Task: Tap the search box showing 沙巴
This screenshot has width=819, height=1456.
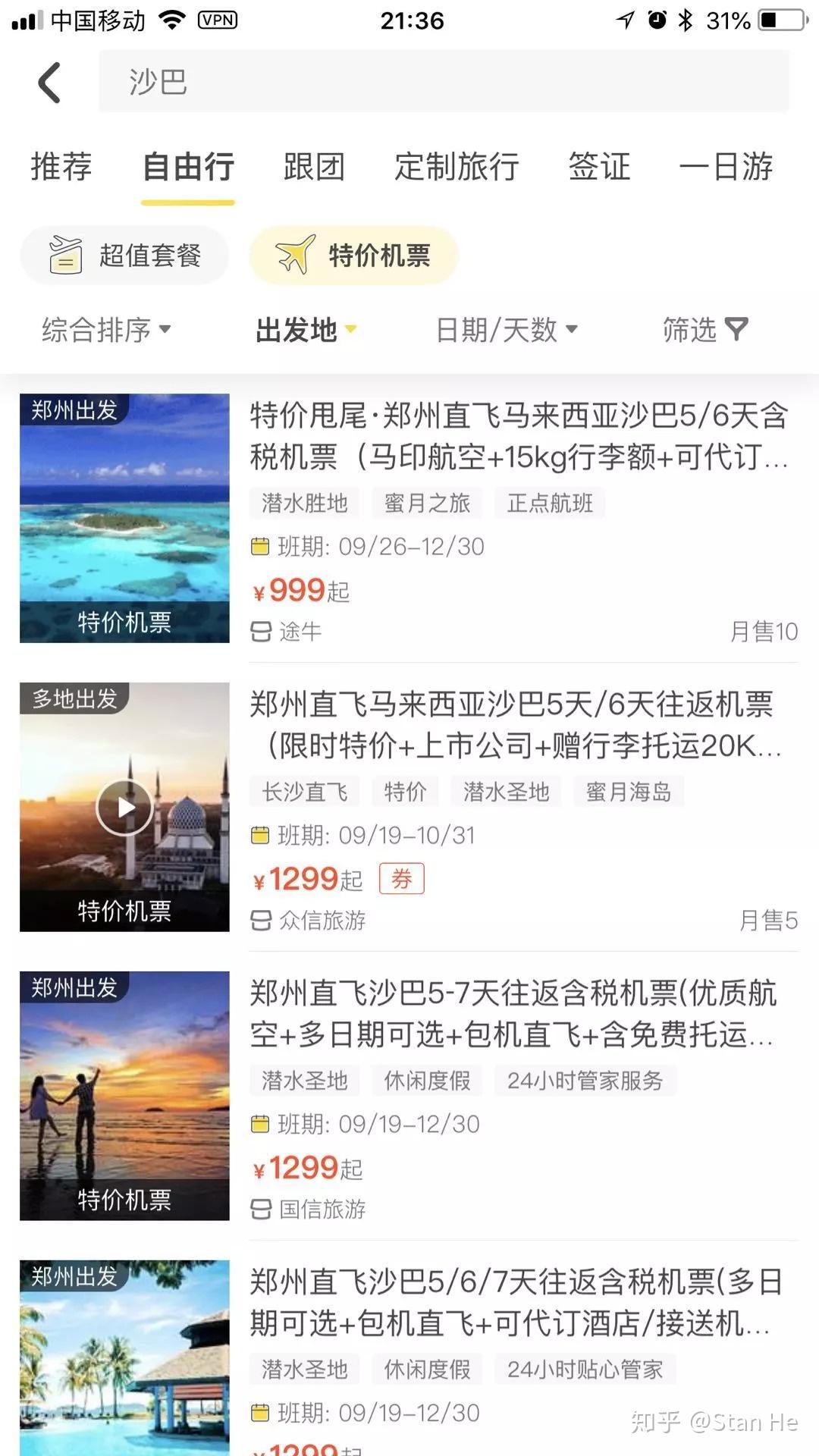Action: tap(444, 82)
